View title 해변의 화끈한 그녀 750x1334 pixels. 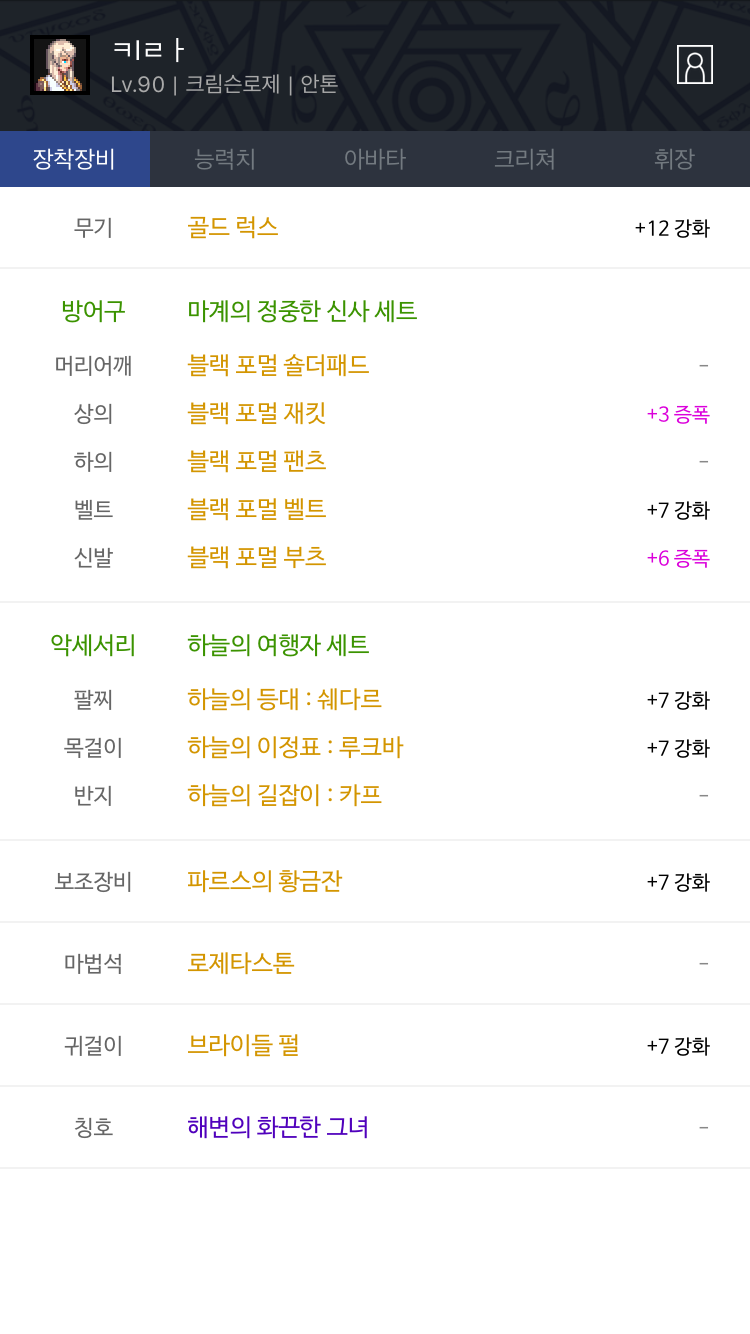point(278,1127)
